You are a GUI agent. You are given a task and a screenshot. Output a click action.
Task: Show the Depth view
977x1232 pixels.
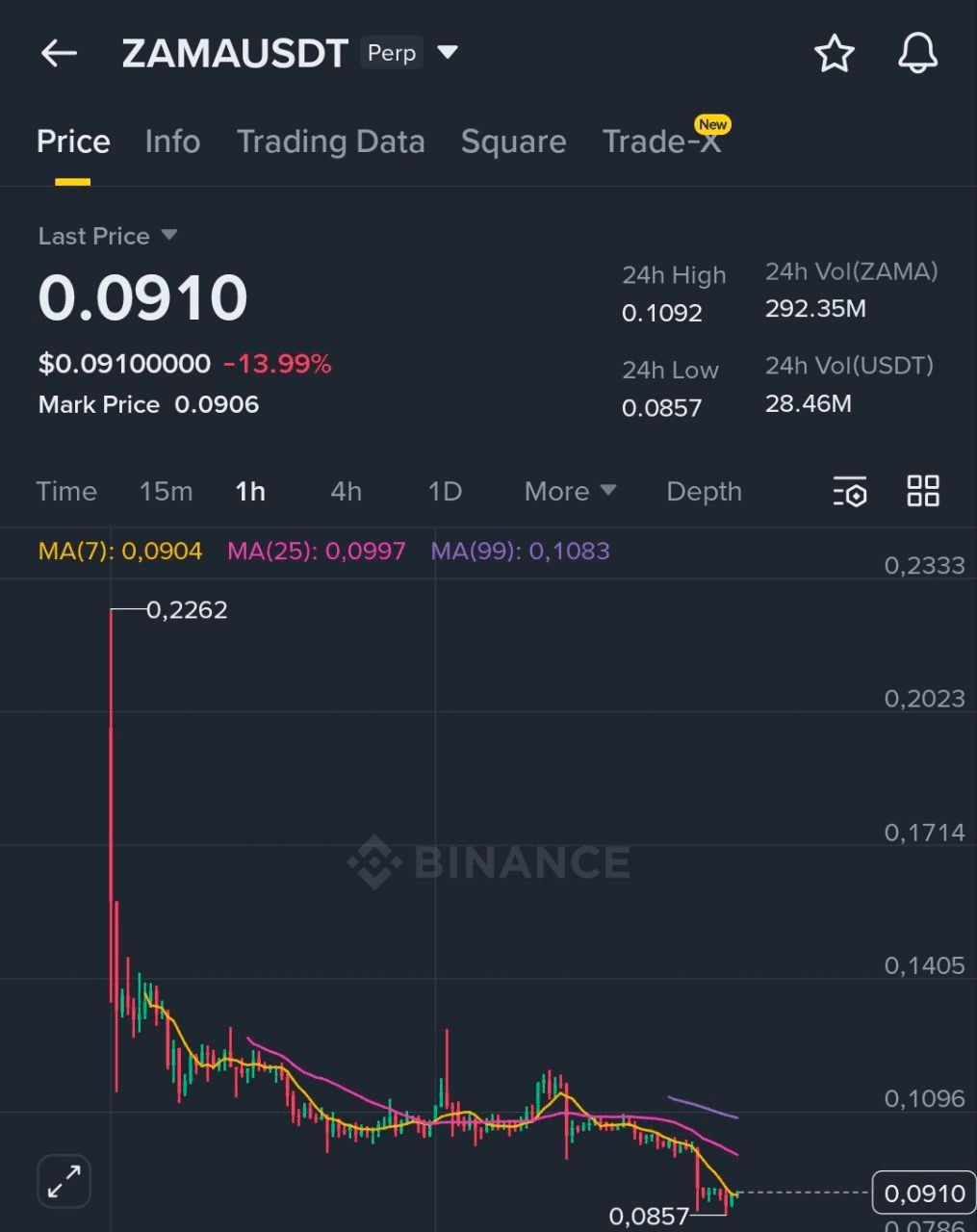coord(704,491)
